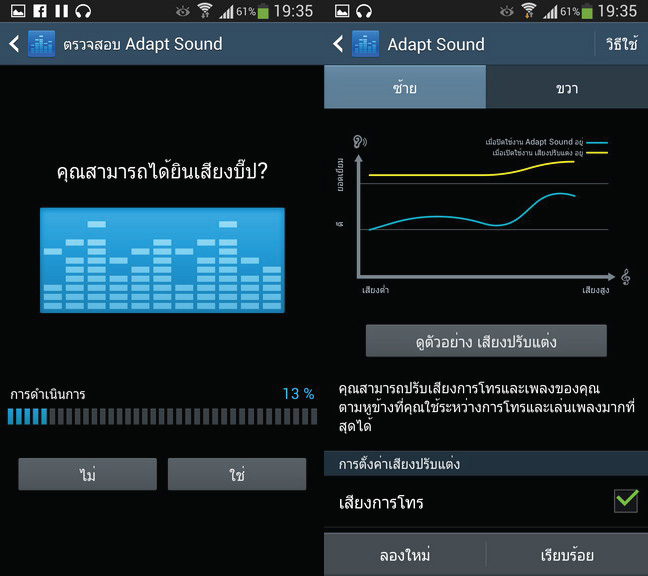Tap ลองใหม่ to retry the test
The width and height of the screenshot is (648, 576).
click(405, 554)
